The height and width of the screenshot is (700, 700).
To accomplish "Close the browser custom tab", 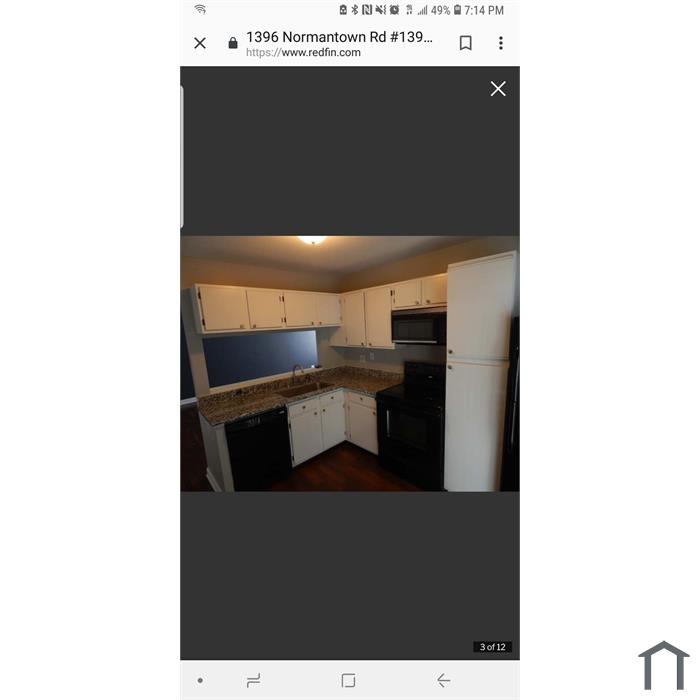I will coord(200,43).
